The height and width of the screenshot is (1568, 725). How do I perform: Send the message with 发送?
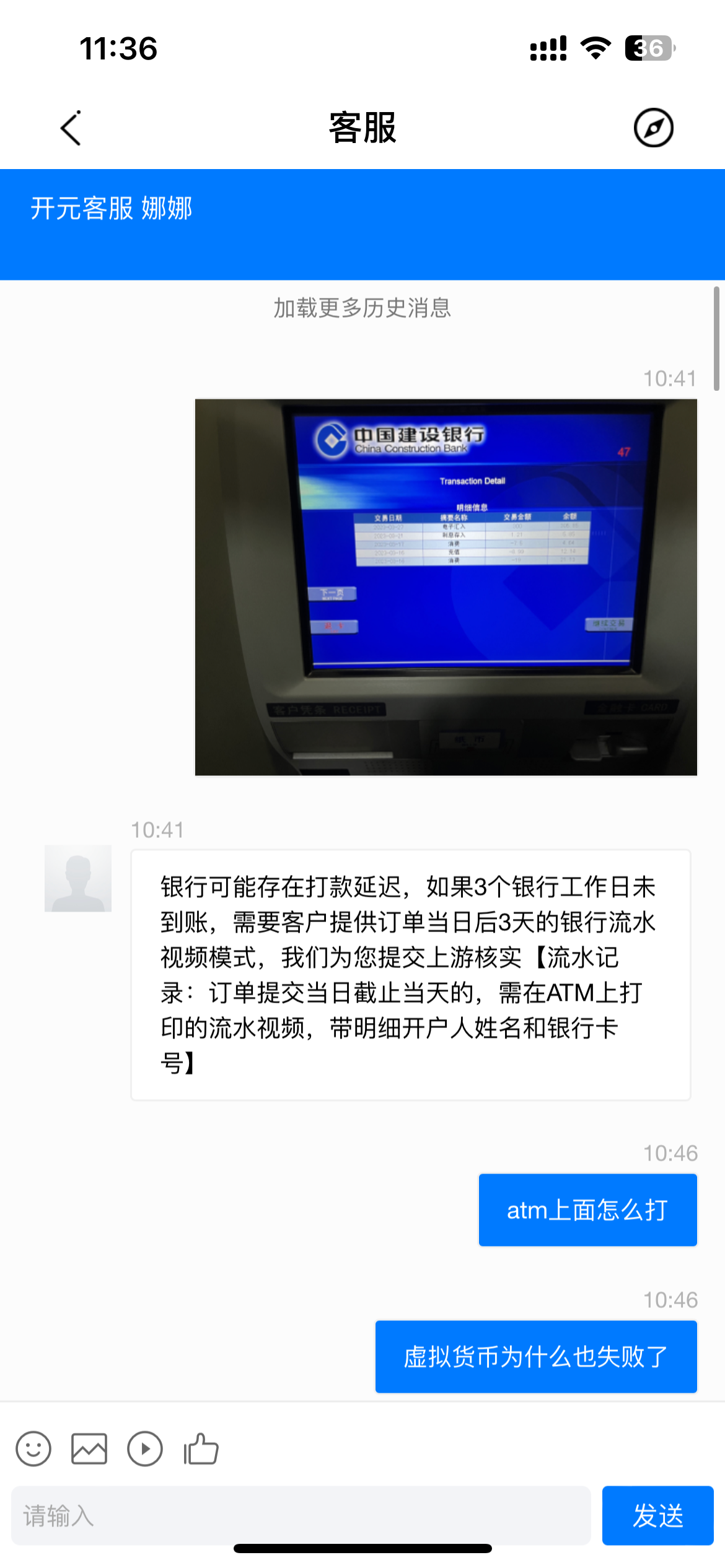657,1515
